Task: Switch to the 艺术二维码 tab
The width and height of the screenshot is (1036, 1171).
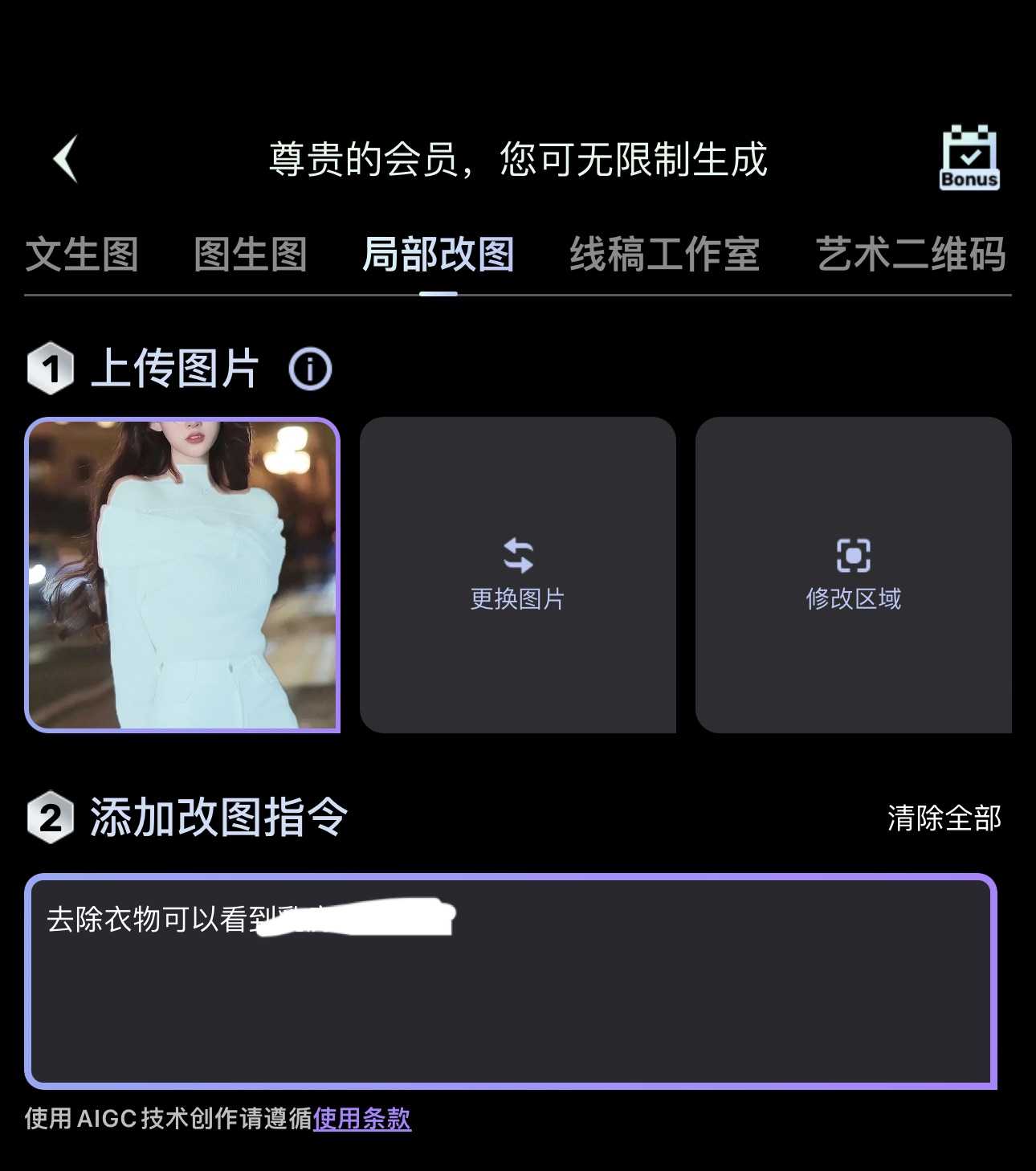Action: pyautogui.click(x=911, y=255)
